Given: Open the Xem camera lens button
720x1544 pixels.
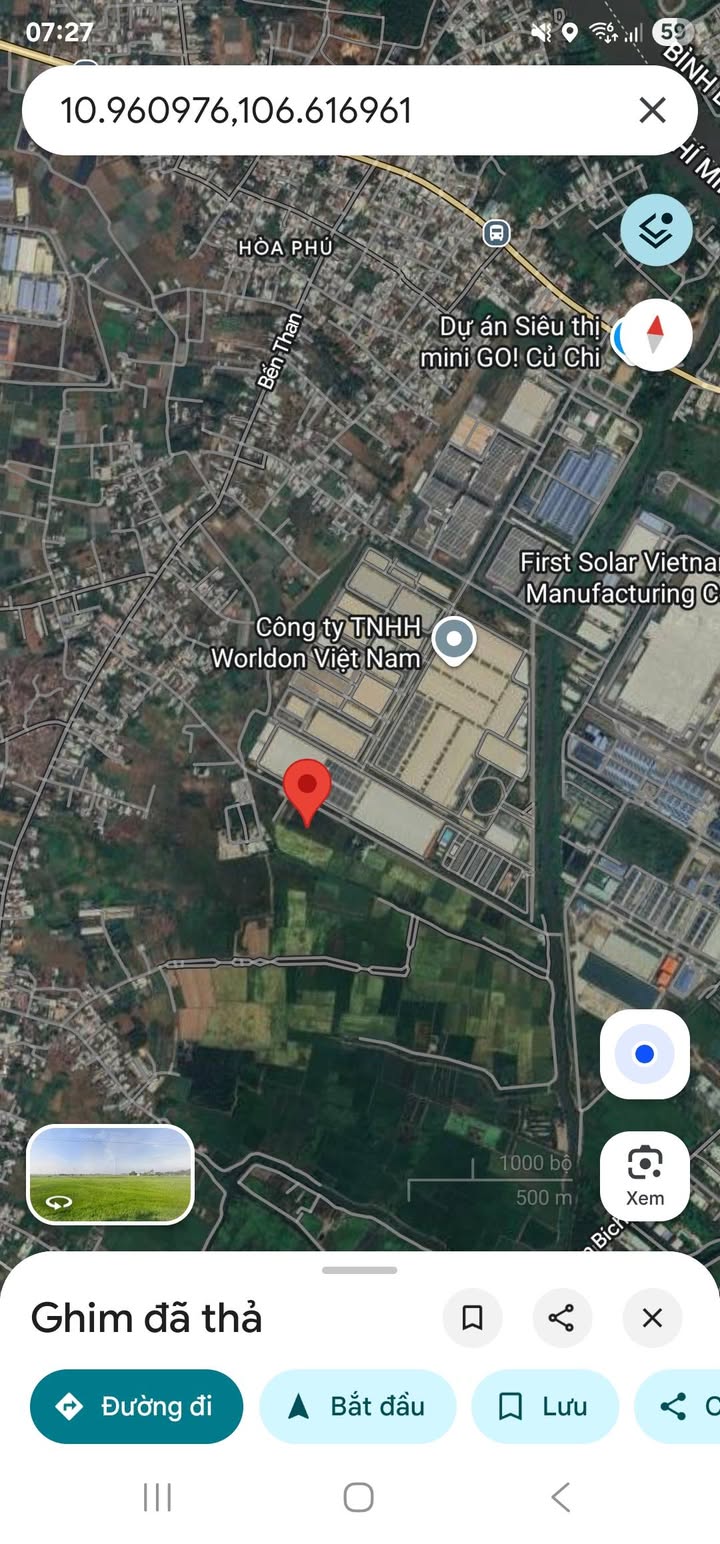Looking at the screenshot, I should 645,1175.
